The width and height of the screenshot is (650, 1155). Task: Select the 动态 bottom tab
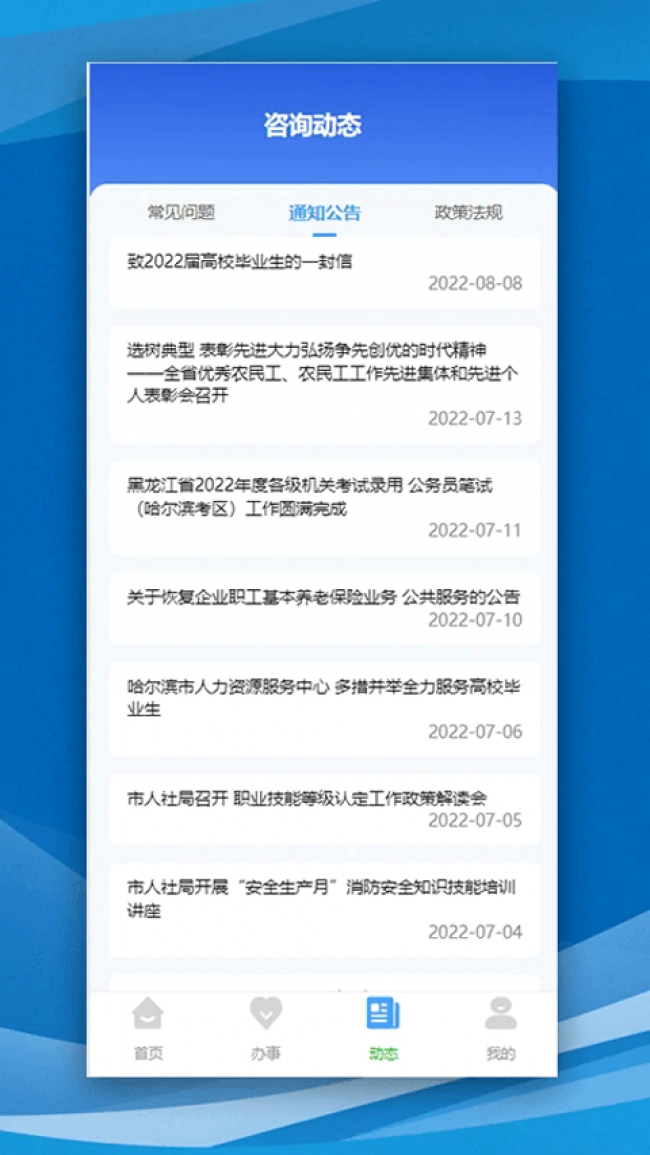tap(383, 1028)
